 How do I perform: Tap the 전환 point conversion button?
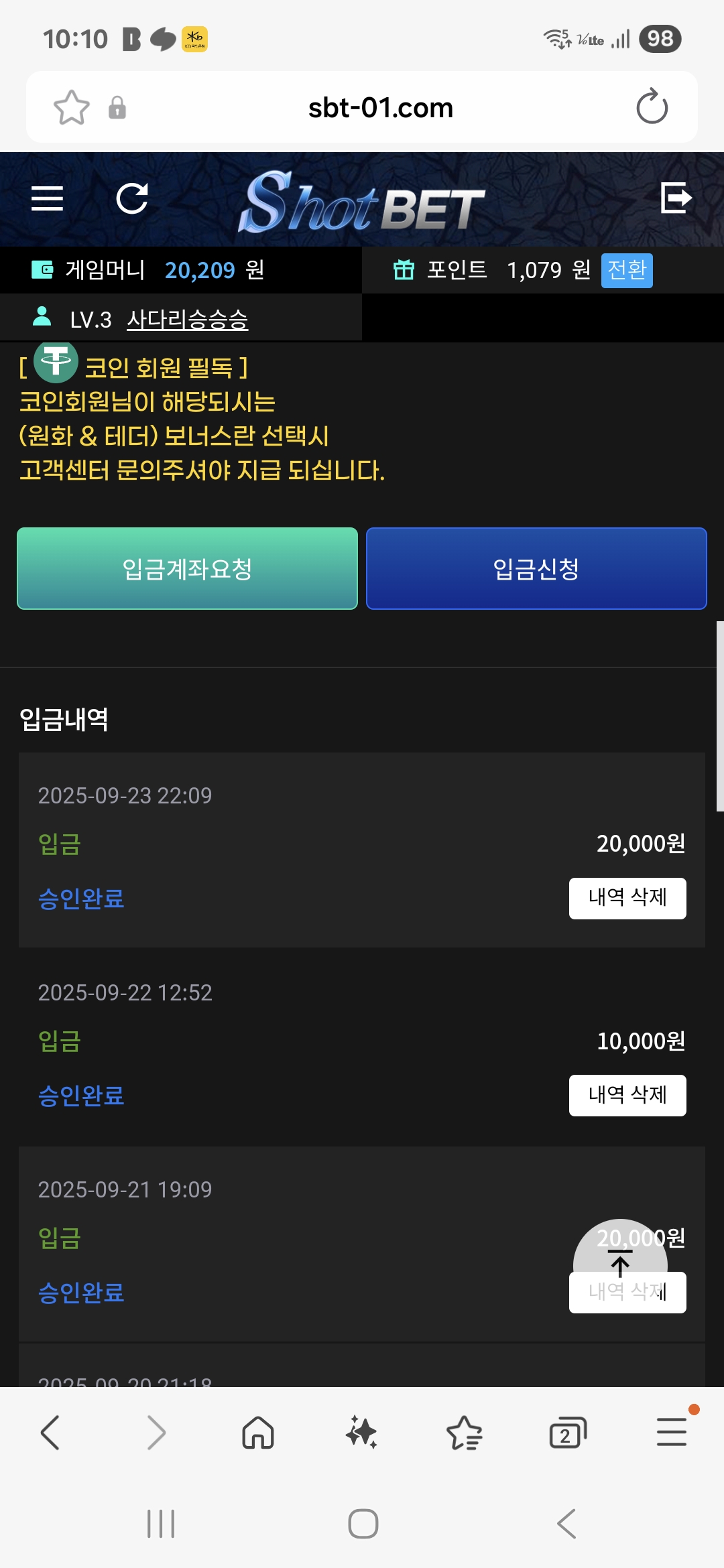click(x=626, y=270)
